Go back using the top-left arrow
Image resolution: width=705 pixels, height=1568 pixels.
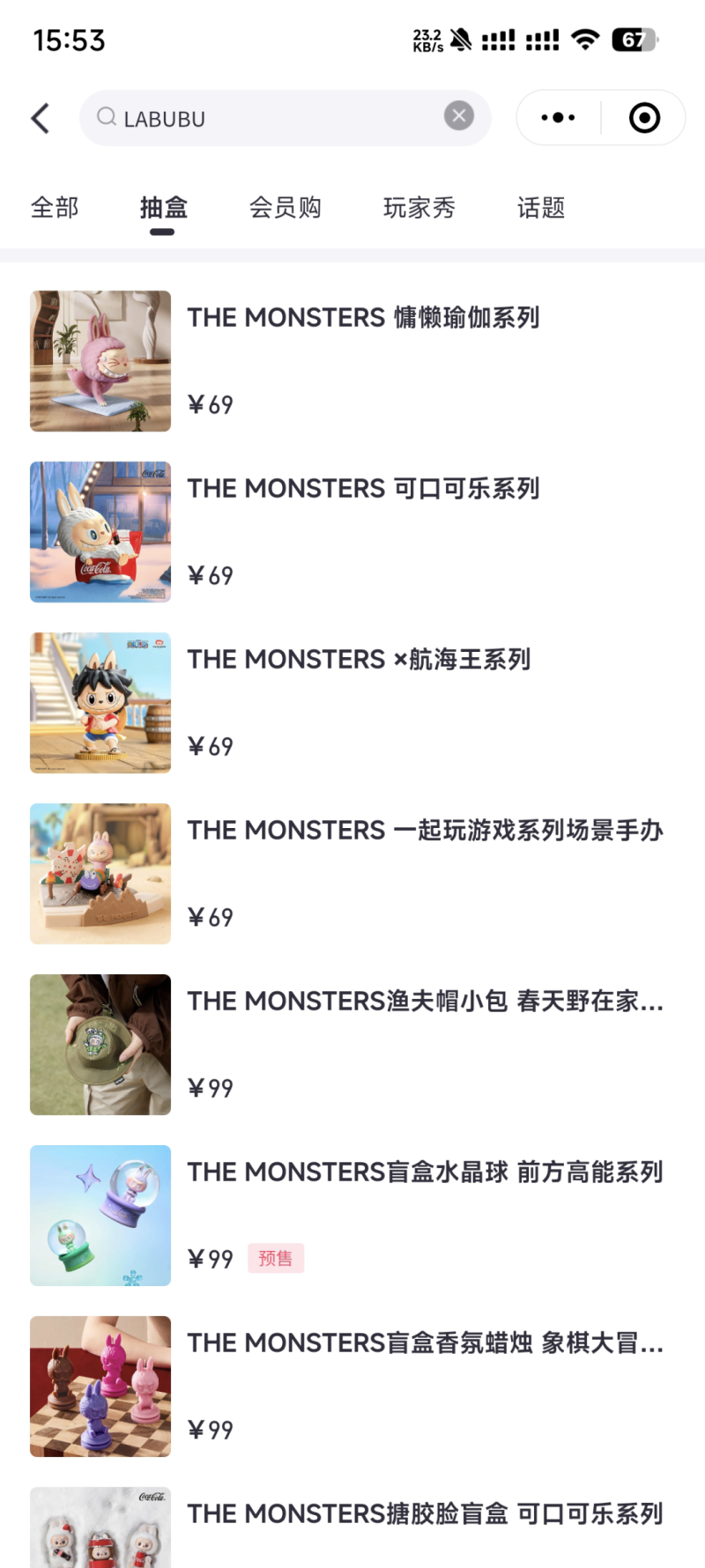tap(41, 118)
